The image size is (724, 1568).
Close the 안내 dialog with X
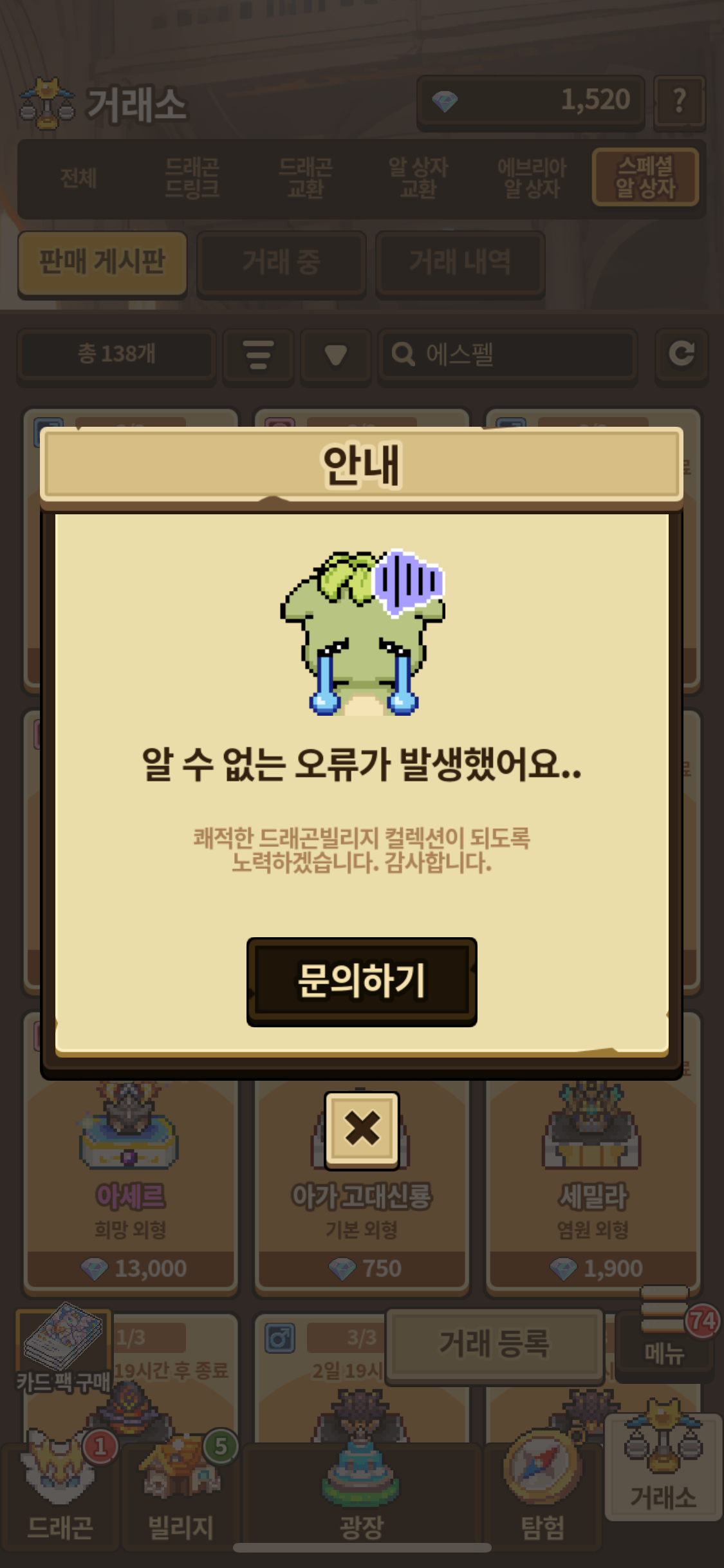pyautogui.click(x=362, y=1130)
